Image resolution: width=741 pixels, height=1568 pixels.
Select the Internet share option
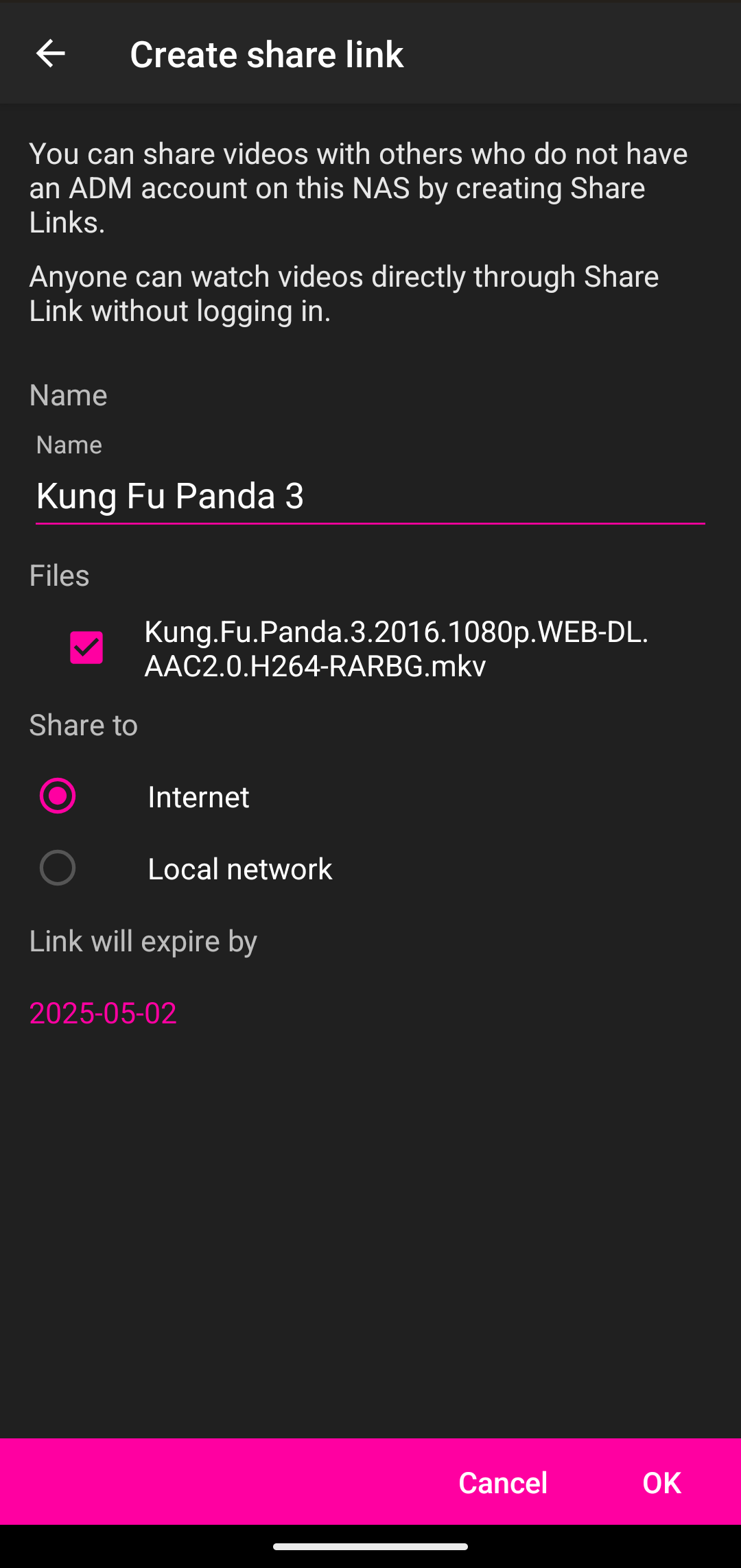(x=58, y=796)
